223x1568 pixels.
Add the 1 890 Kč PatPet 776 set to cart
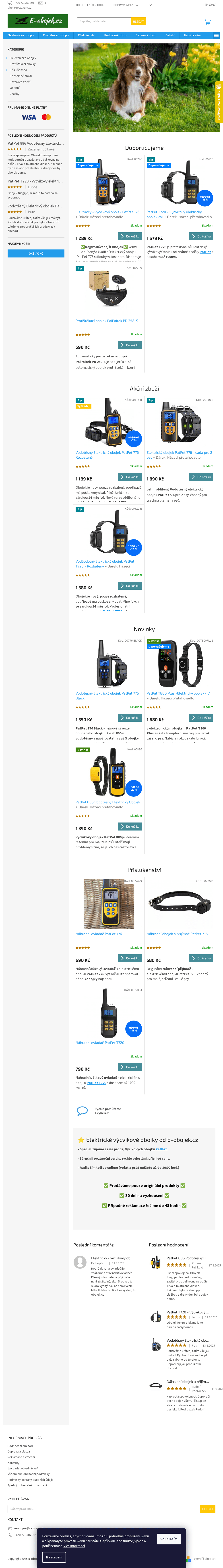[201, 477]
